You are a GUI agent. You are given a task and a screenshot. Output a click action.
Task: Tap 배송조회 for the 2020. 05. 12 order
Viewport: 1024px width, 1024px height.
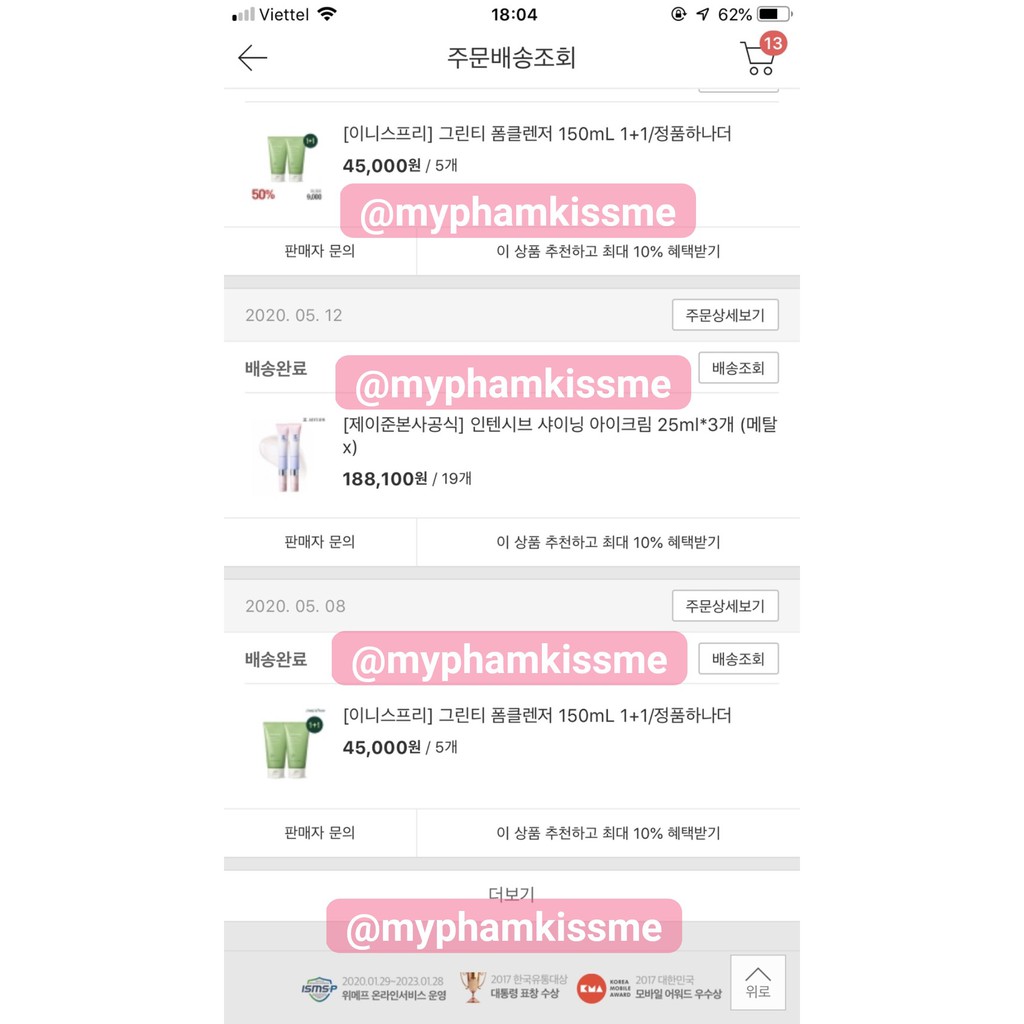(x=738, y=368)
